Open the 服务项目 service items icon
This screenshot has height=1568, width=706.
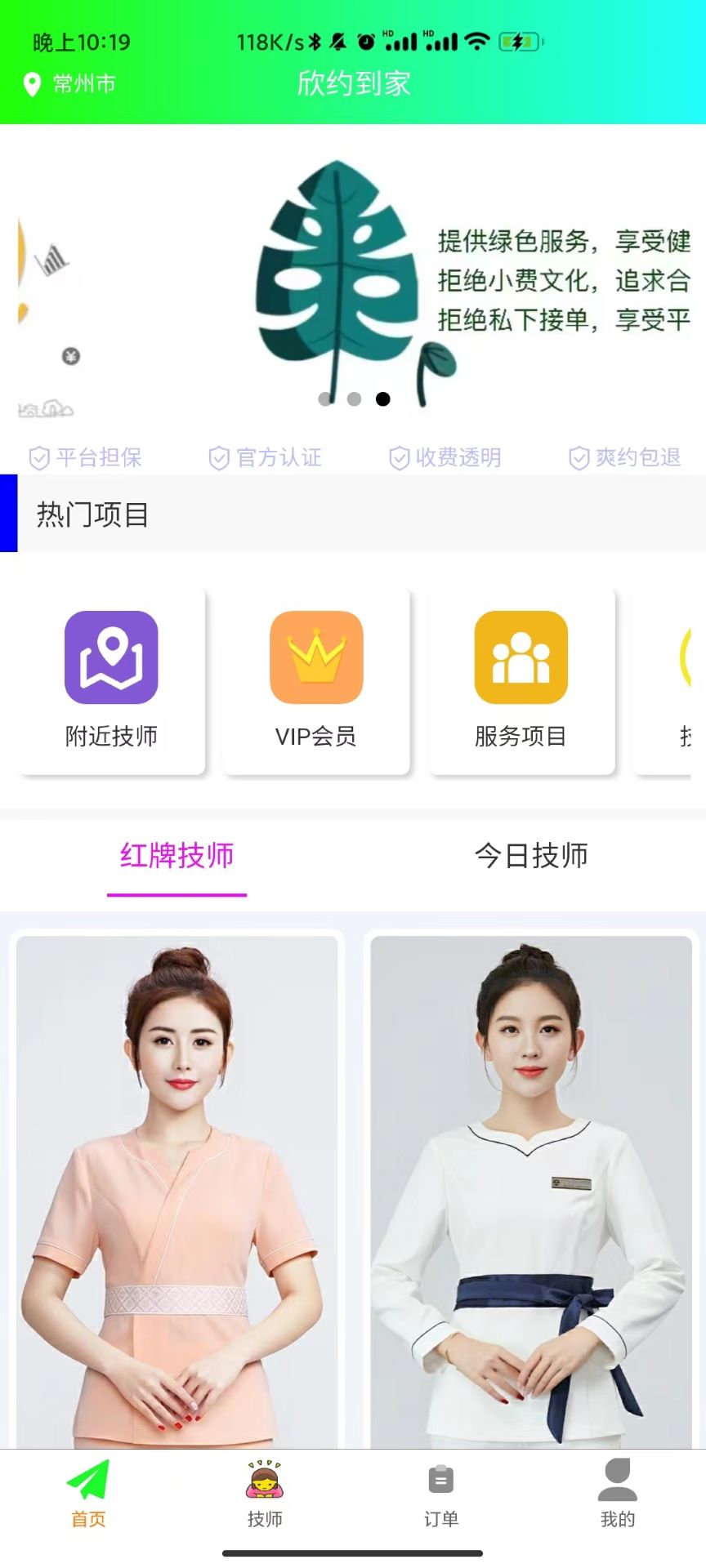pos(521,658)
